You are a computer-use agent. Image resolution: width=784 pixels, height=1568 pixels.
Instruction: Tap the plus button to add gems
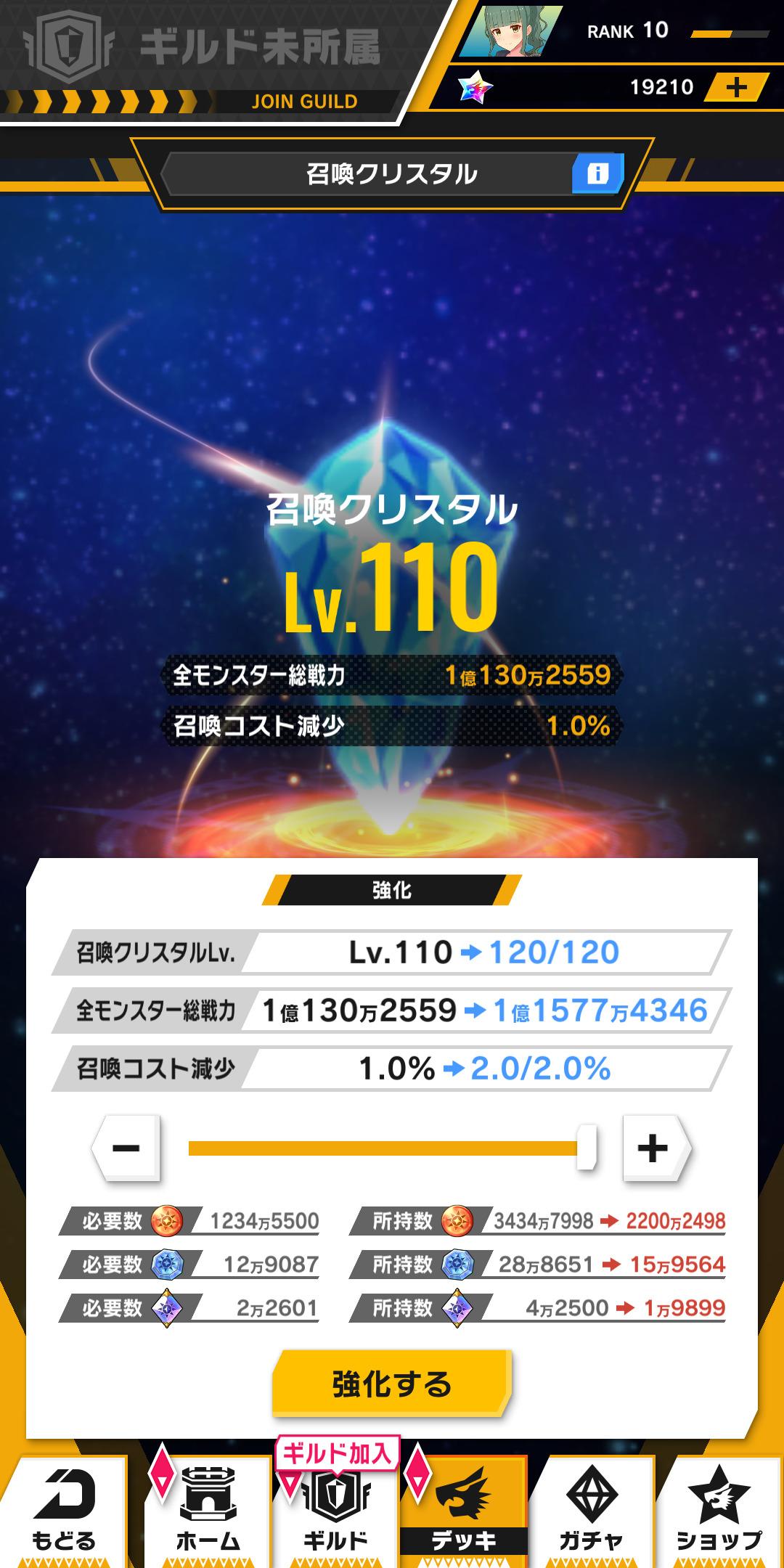(736, 88)
